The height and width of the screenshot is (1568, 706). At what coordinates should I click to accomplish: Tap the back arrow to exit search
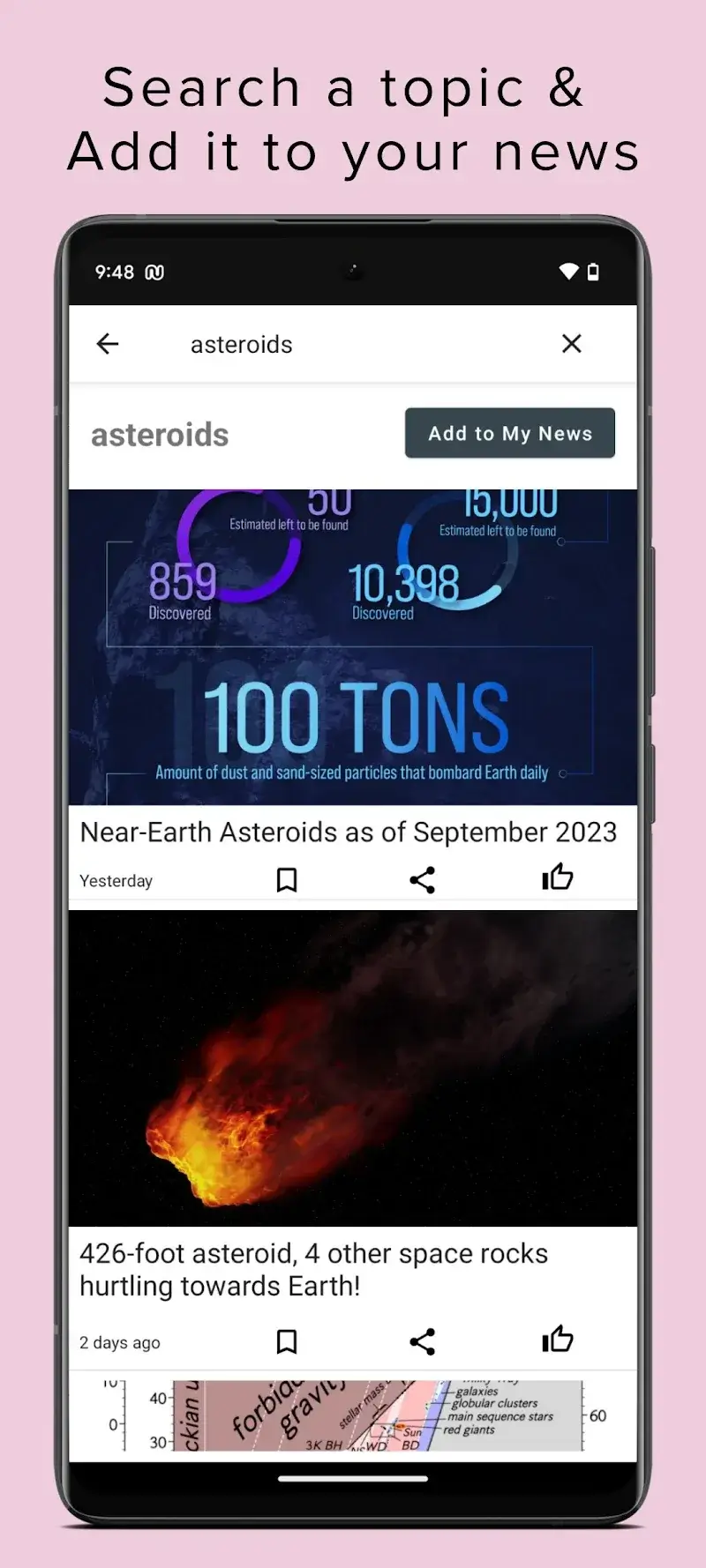pos(107,344)
